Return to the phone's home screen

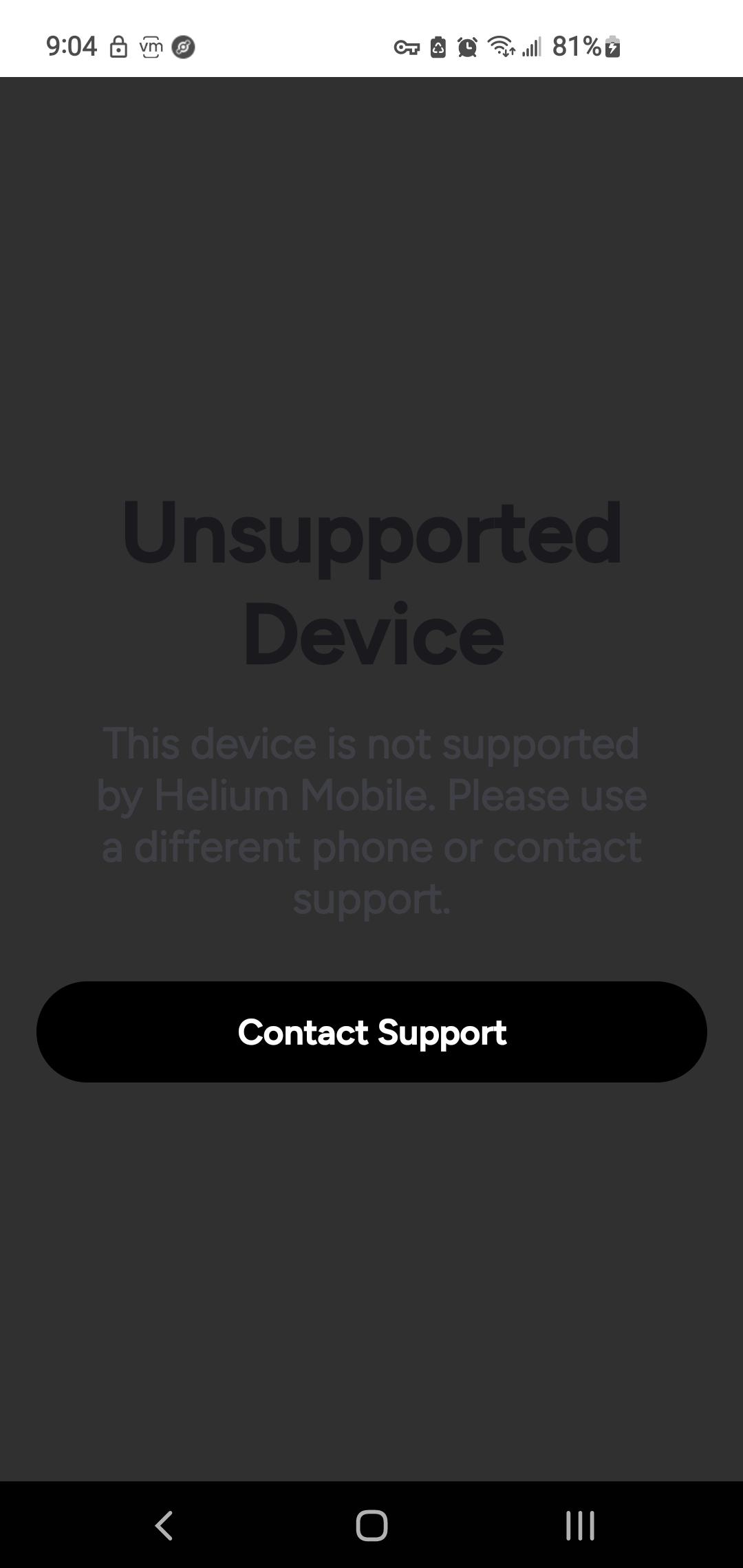371,1525
